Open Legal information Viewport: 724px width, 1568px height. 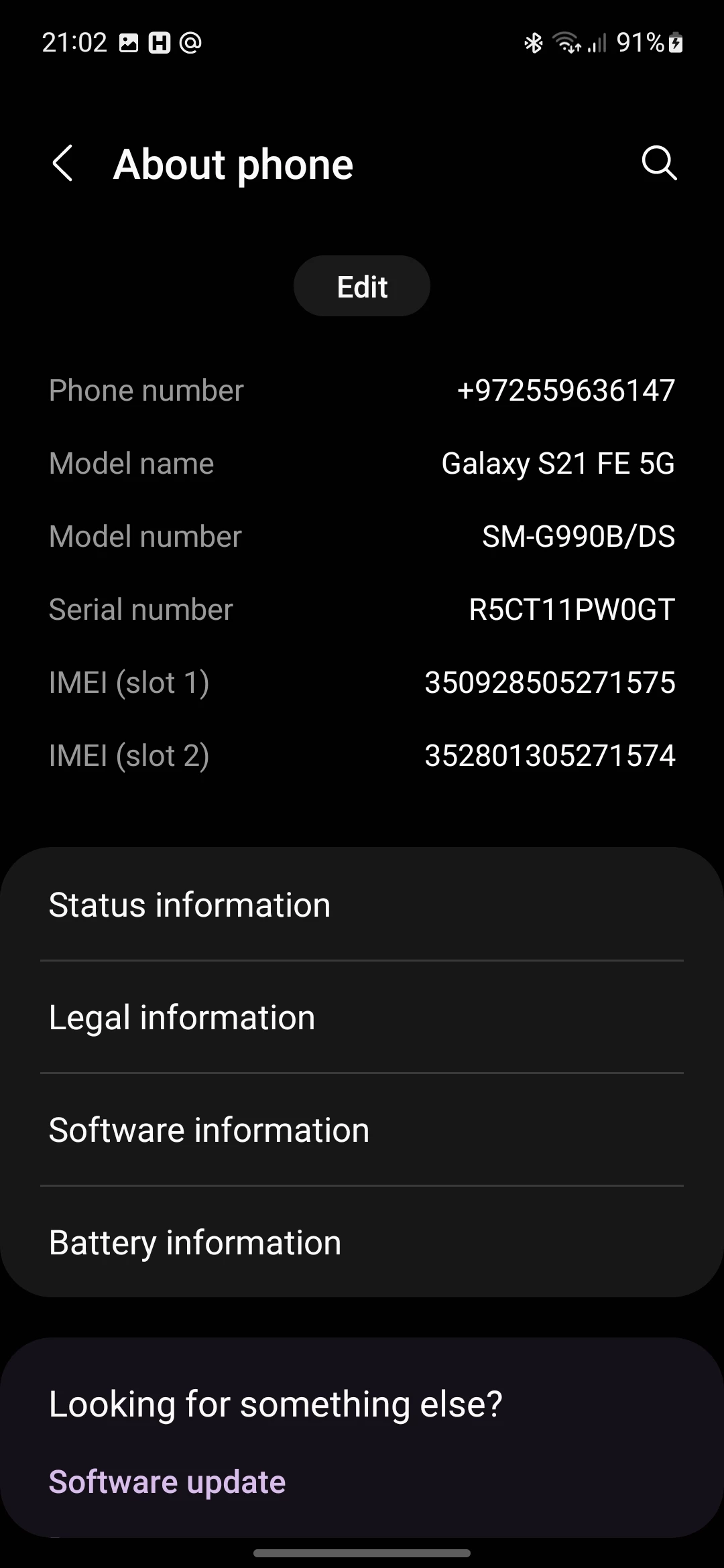coord(362,1018)
